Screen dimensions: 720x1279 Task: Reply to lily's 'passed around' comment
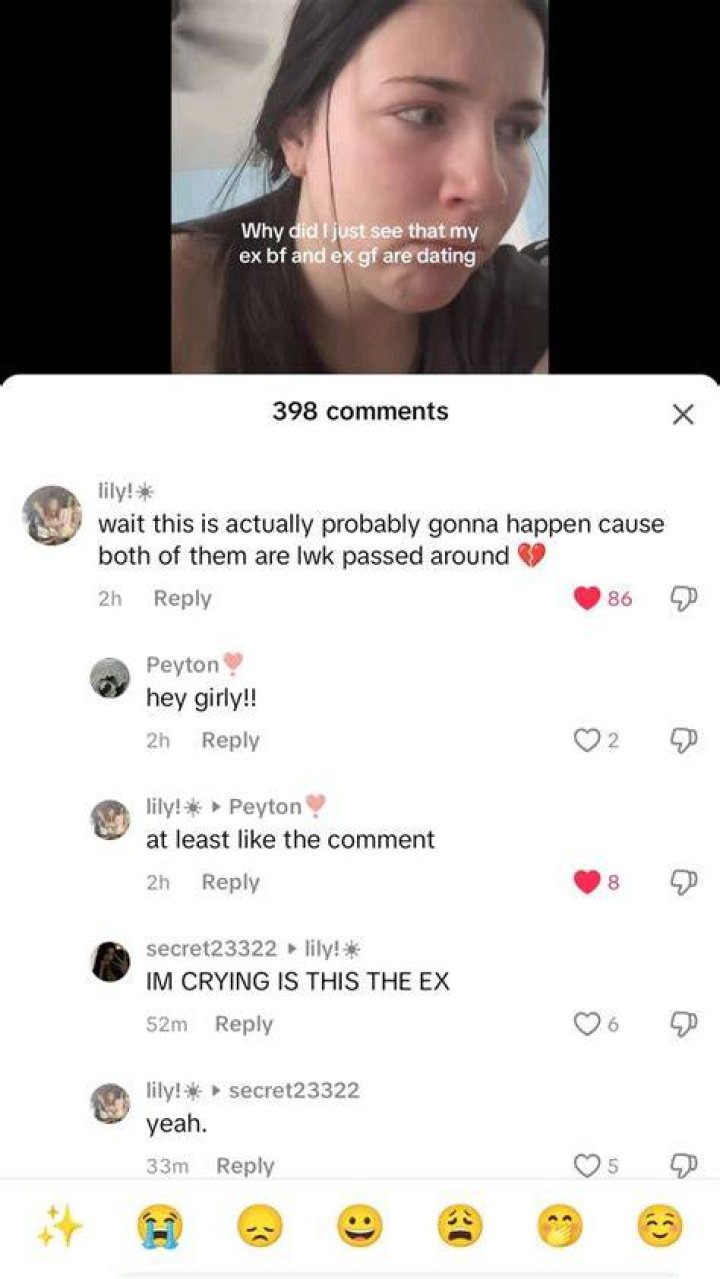[x=182, y=598]
